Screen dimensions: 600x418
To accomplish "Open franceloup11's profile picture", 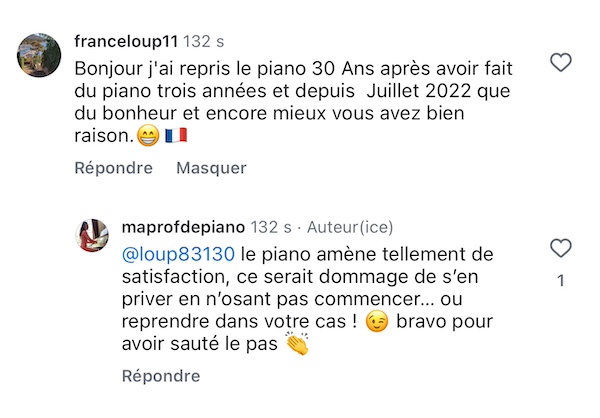I will (40, 62).
